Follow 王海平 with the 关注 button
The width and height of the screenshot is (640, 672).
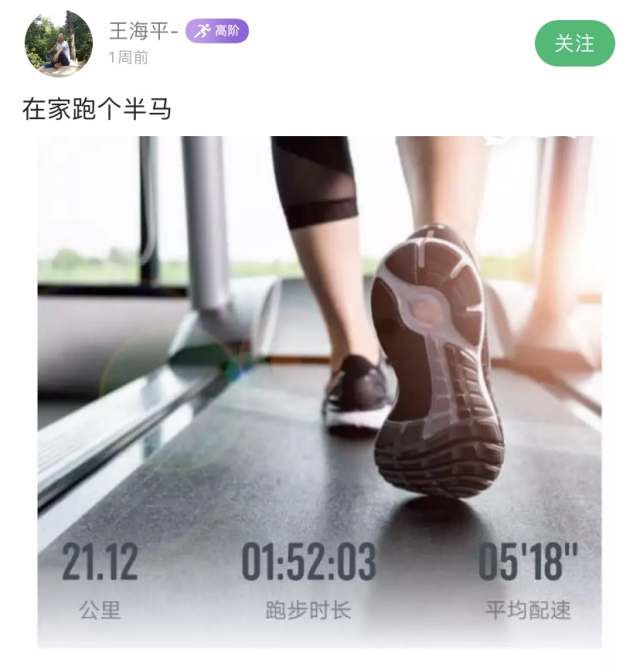574,44
